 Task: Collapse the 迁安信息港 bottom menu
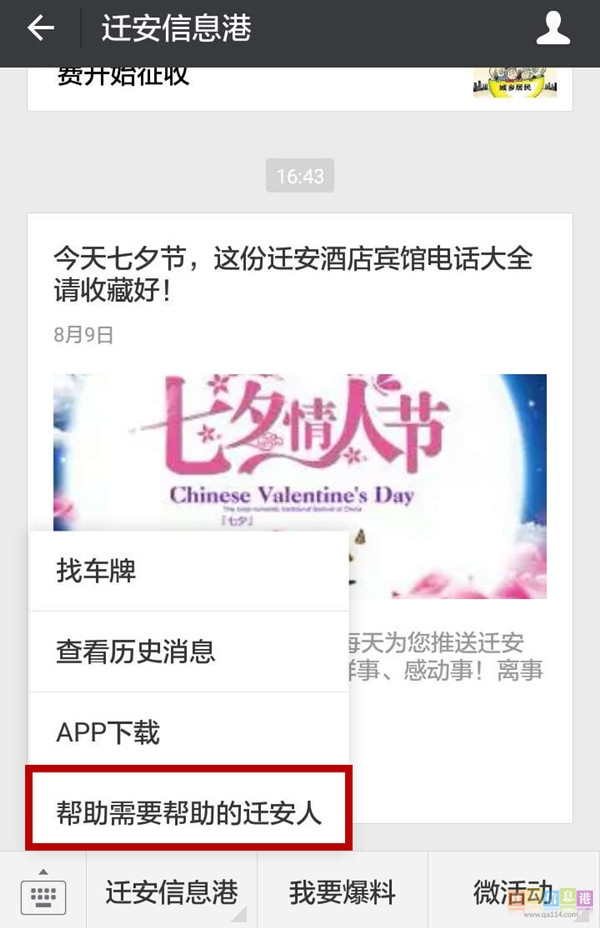coord(172,893)
